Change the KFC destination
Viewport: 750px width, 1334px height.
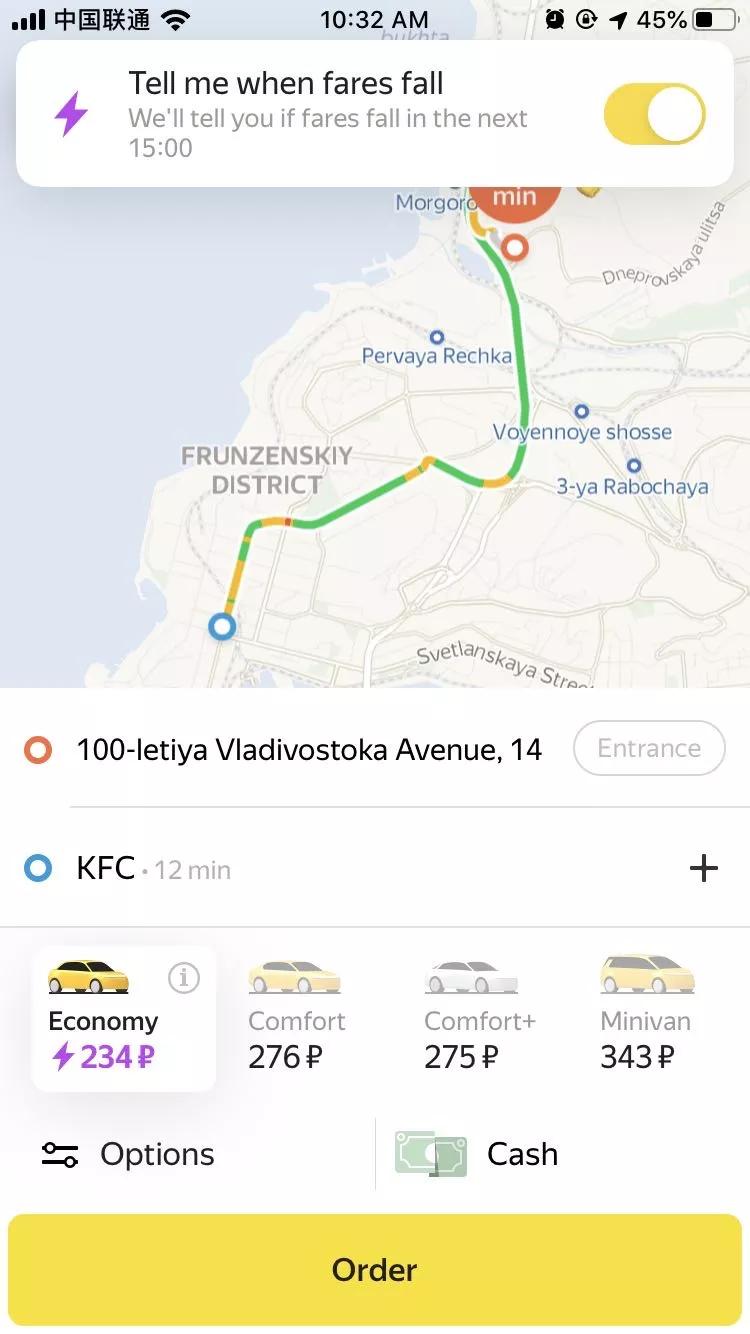(106, 868)
